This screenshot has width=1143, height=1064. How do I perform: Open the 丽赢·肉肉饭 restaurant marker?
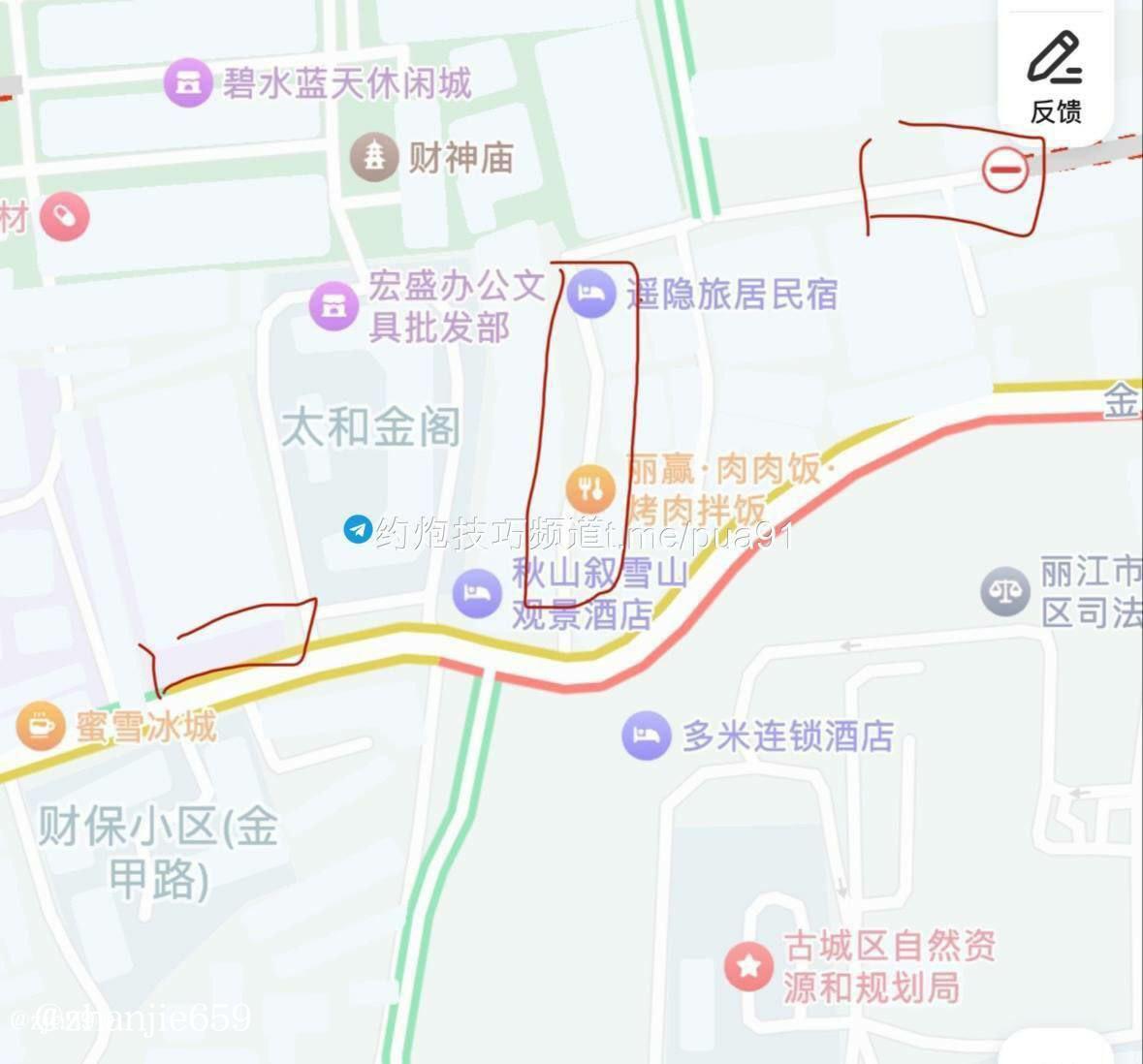[590, 489]
